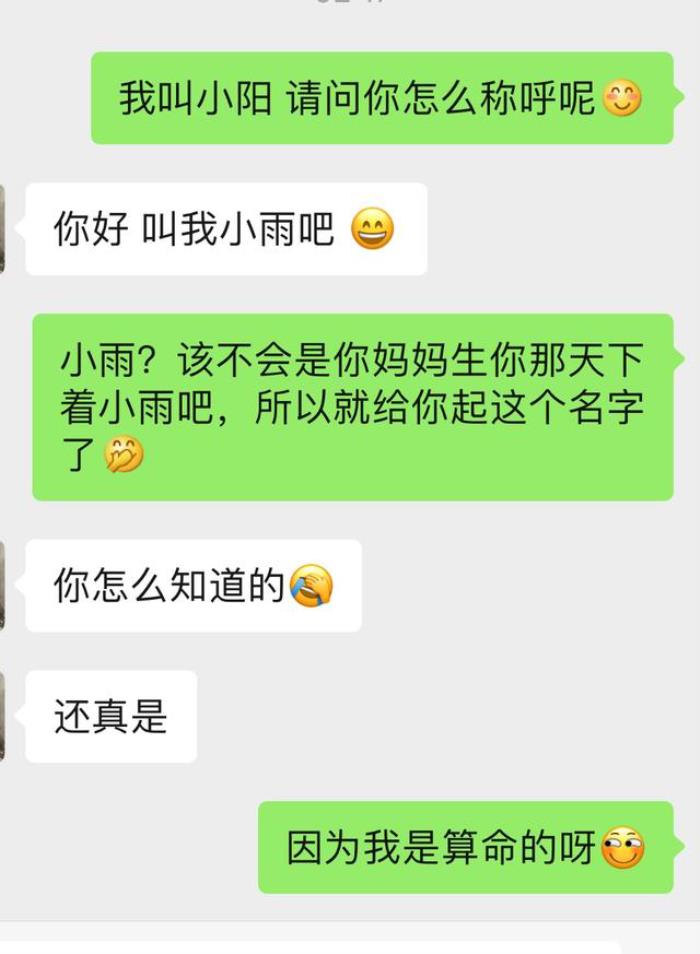Open the profile avatar beside 你怎么知道的
700x954 pixels.
(x=3, y=586)
